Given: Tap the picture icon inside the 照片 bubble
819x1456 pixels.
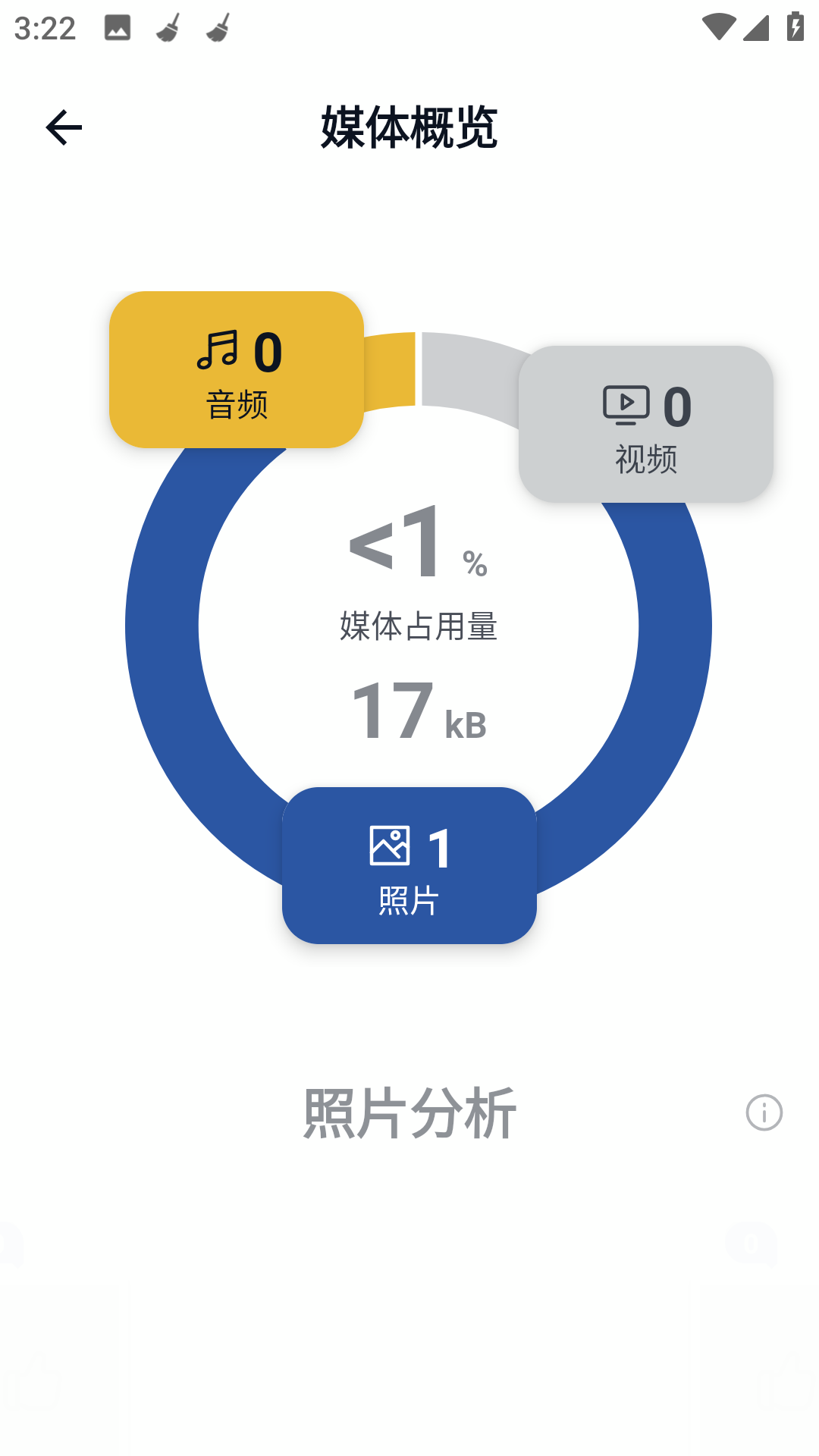Looking at the screenshot, I should (x=389, y=843).
